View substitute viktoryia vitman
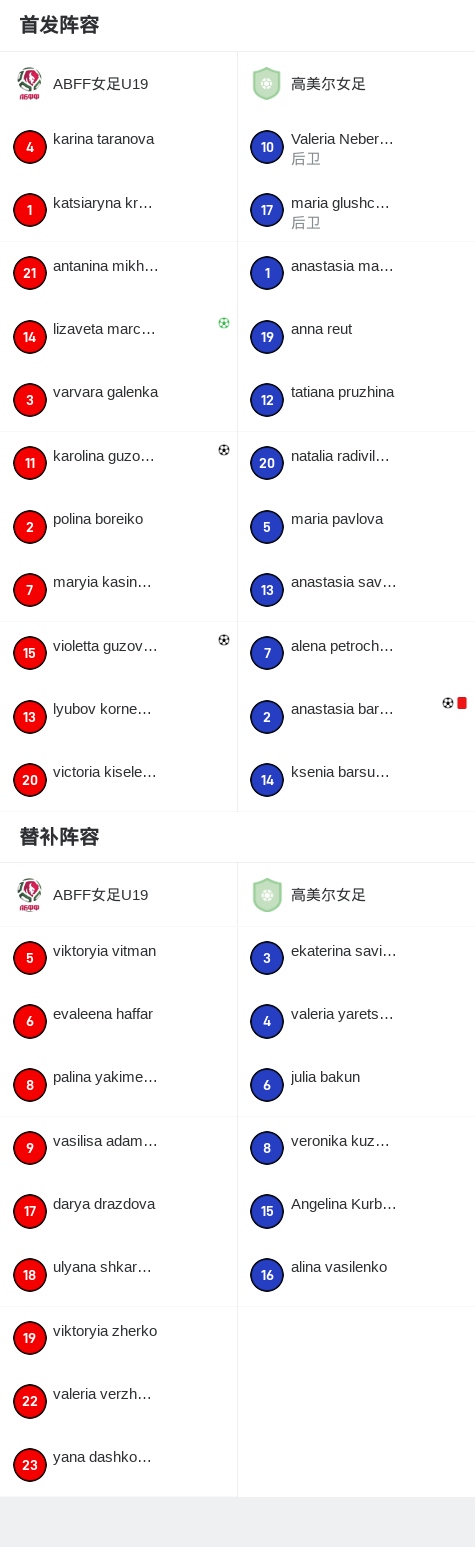 coord(118,959)
